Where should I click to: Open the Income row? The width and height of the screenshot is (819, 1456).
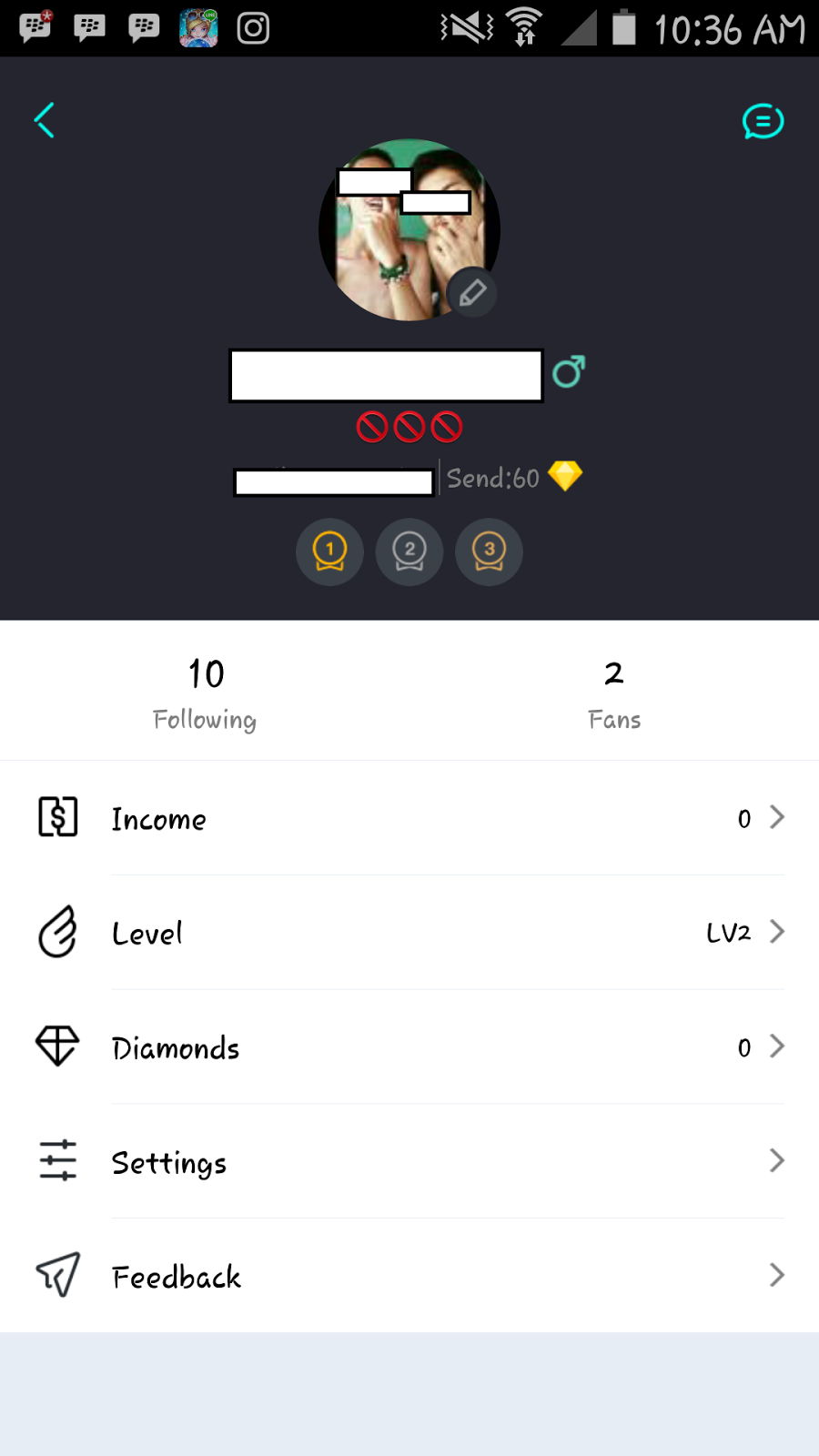(x=409, y=818)
